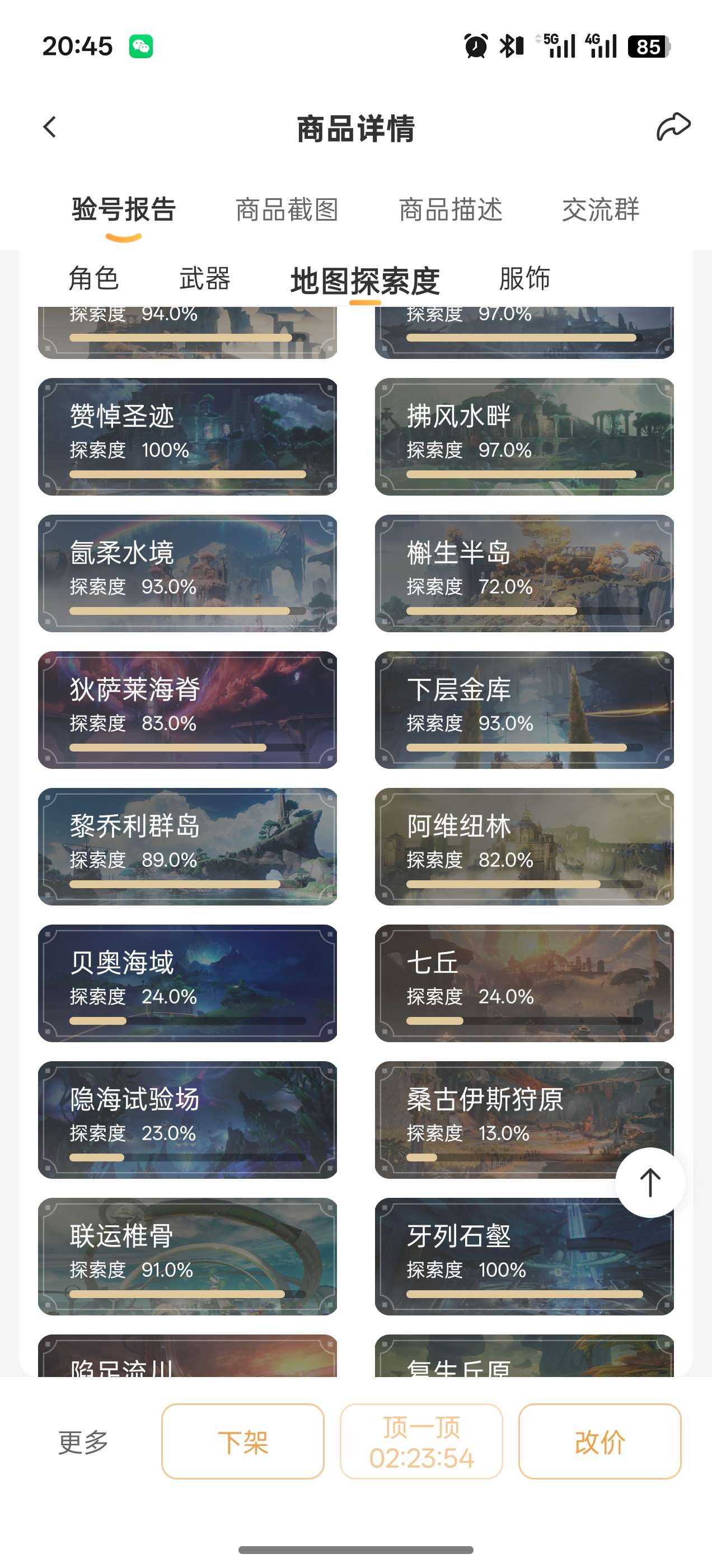
Task: Switch to the 角色 sub-tab
Action: coord(93,279)
